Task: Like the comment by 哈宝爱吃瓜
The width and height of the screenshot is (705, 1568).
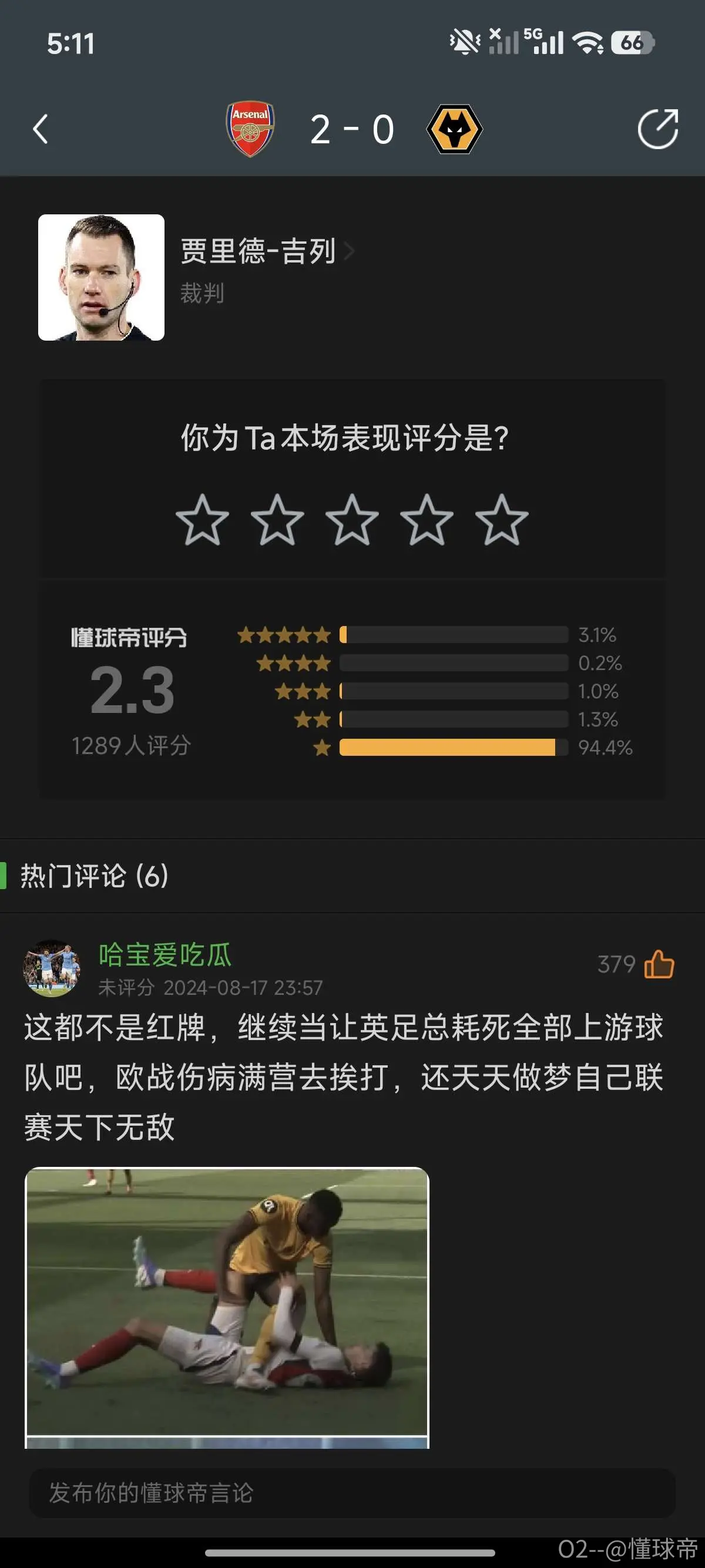Action: [659, 964]
